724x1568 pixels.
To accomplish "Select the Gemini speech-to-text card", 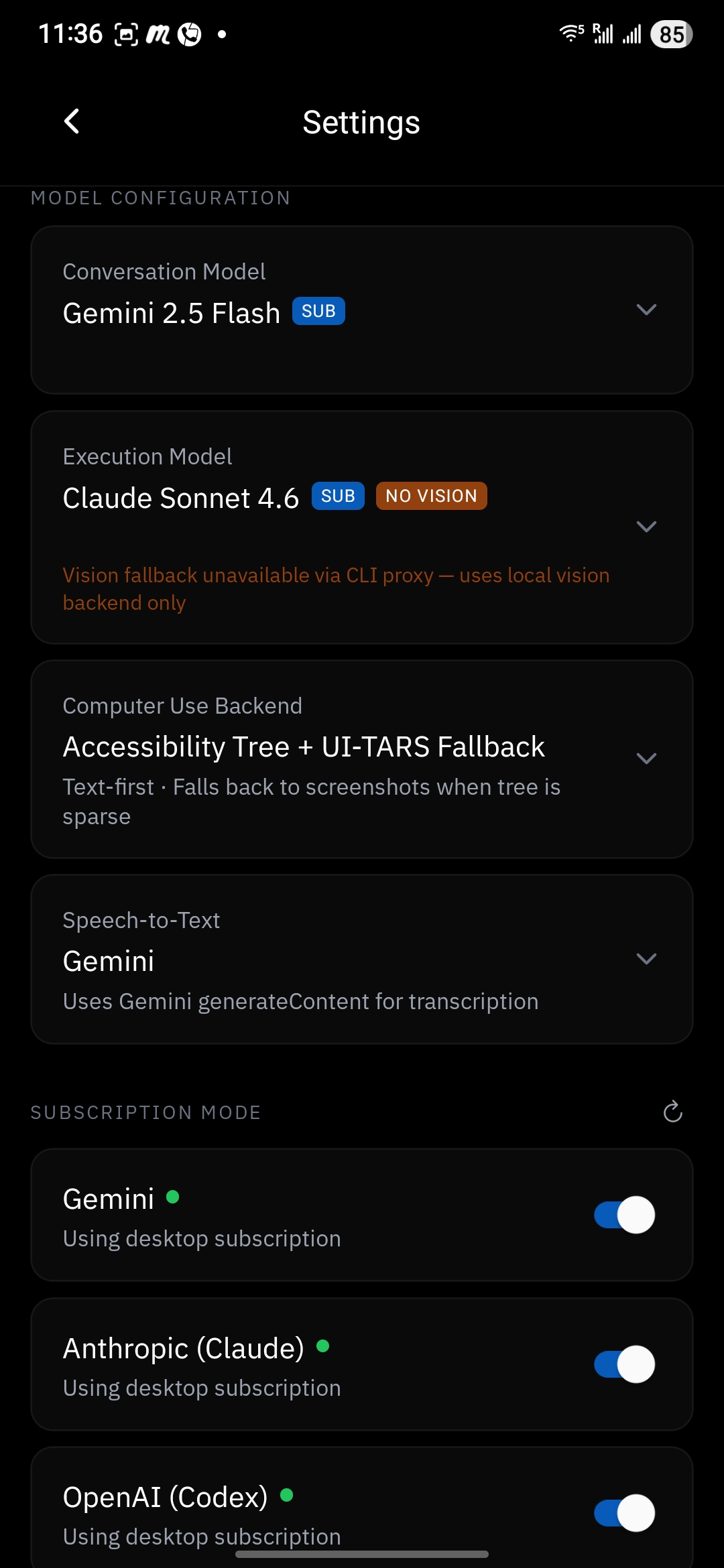I will point(362,960).
